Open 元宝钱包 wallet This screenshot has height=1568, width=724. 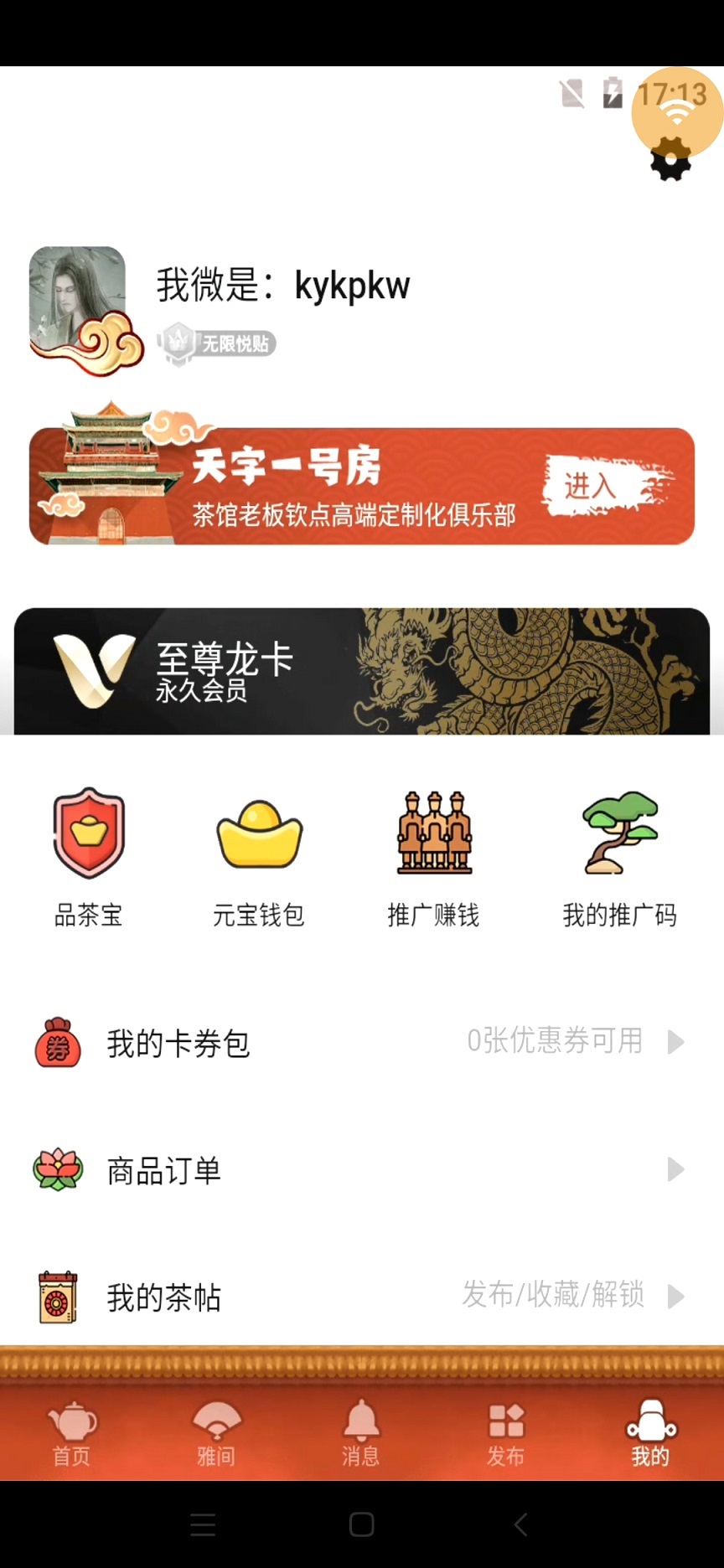(259, 854)
